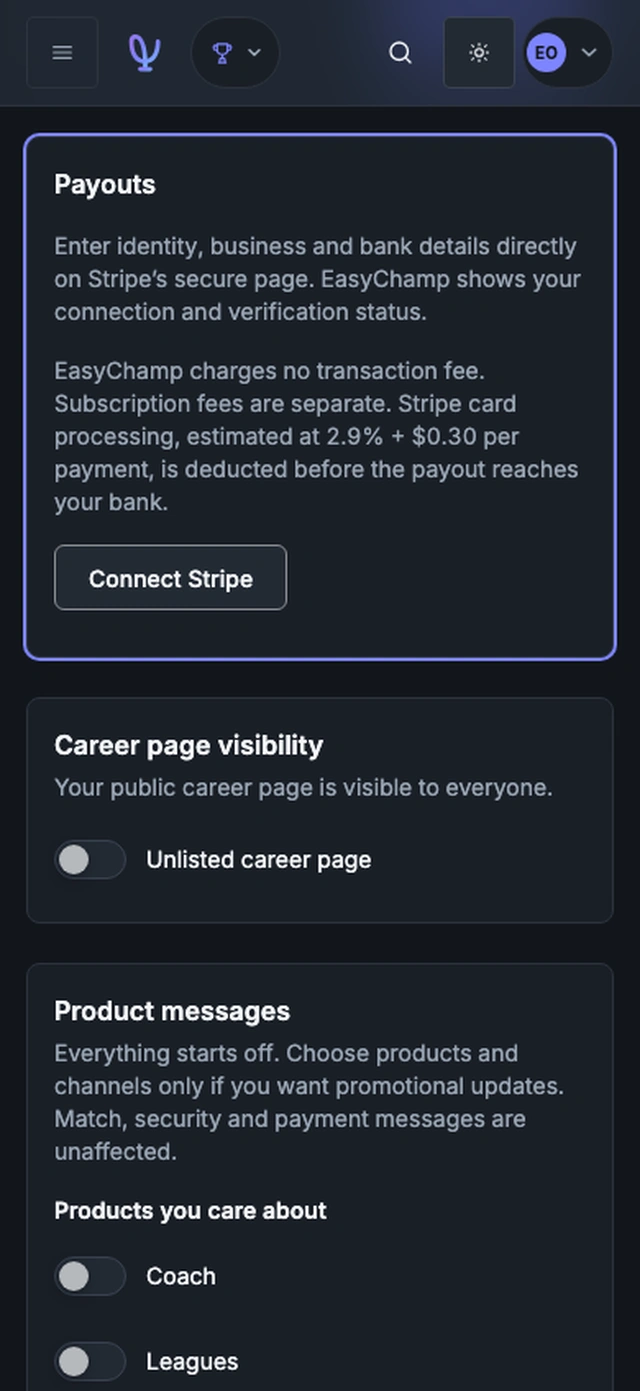Expand the trophy dropdown

click(x=235, y=53)
